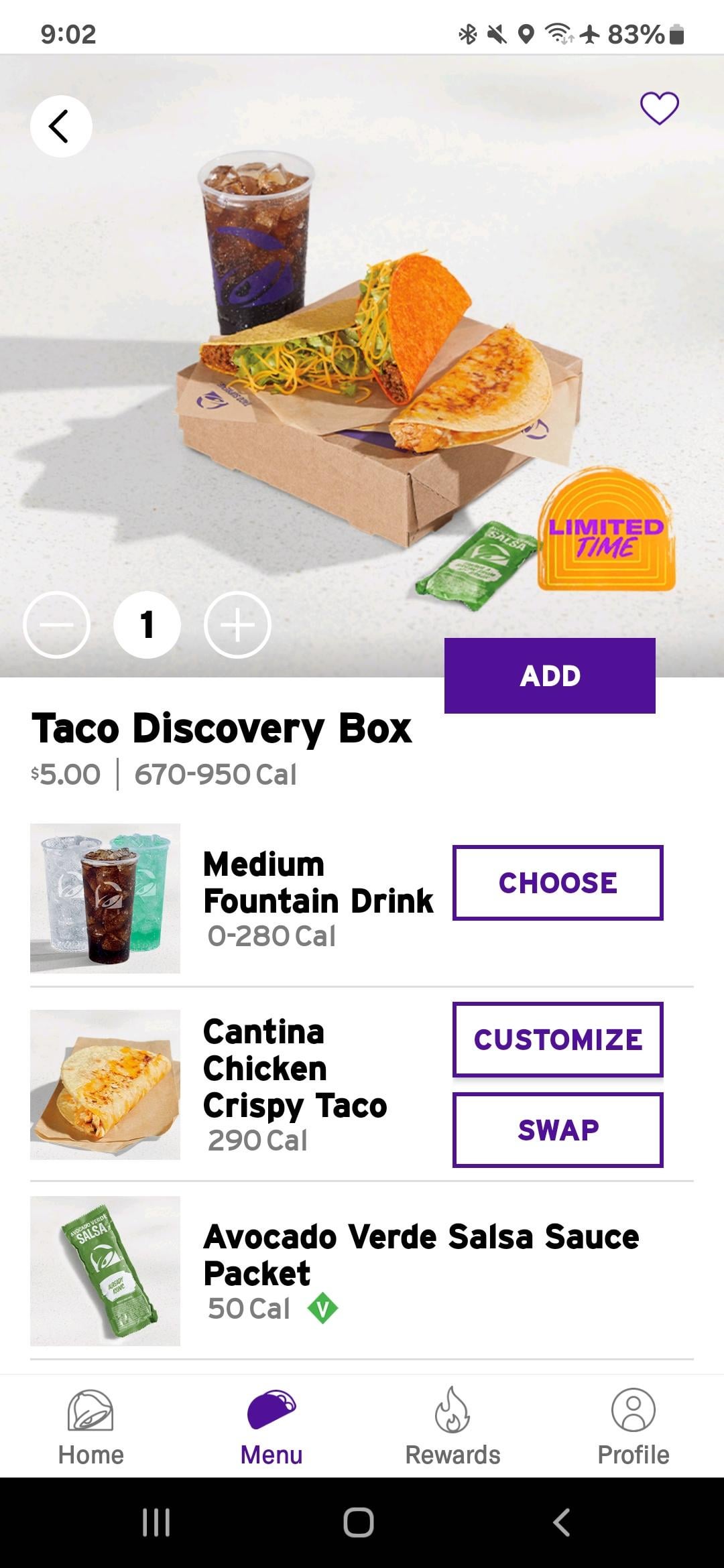
Task: Add the Taco Discovery Box to the order
Action: [x=550, y=675]
